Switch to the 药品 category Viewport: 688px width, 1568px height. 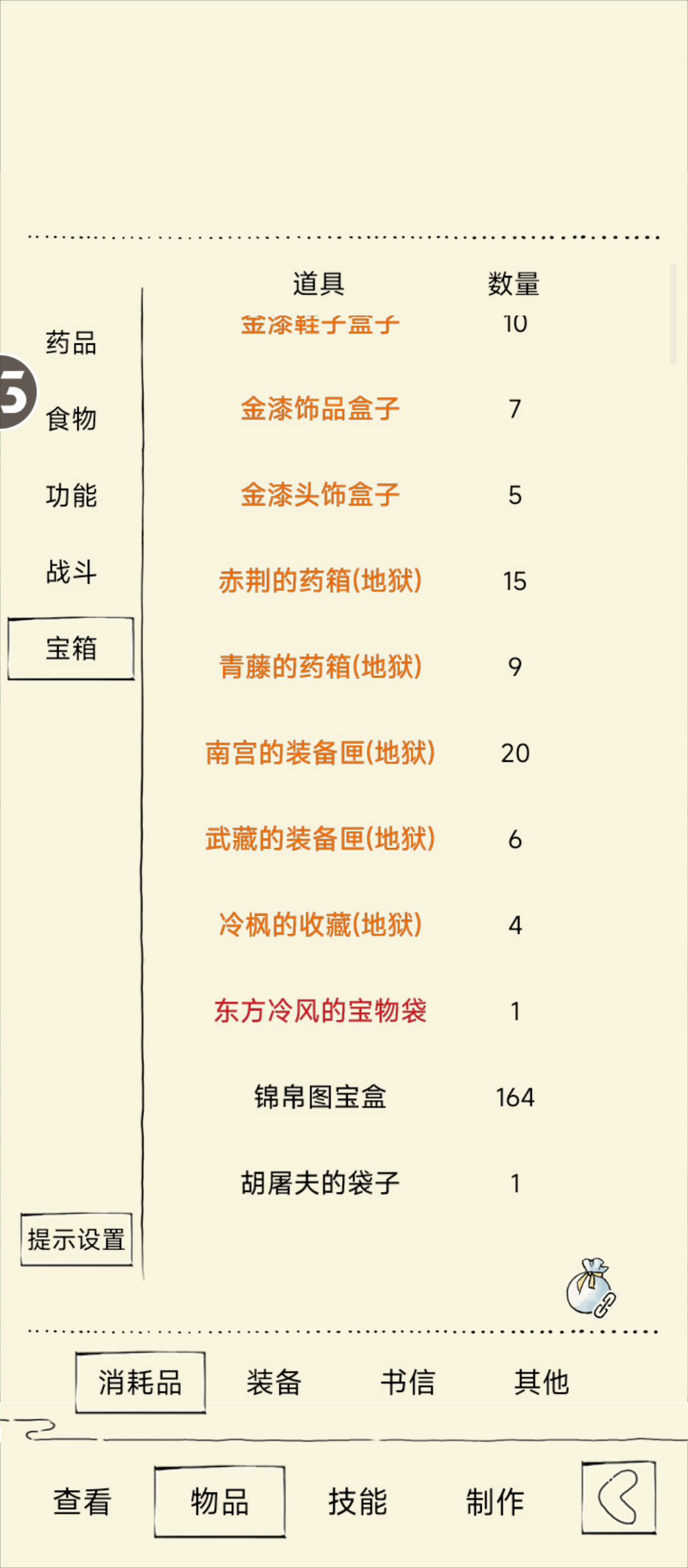coord(71,342)
